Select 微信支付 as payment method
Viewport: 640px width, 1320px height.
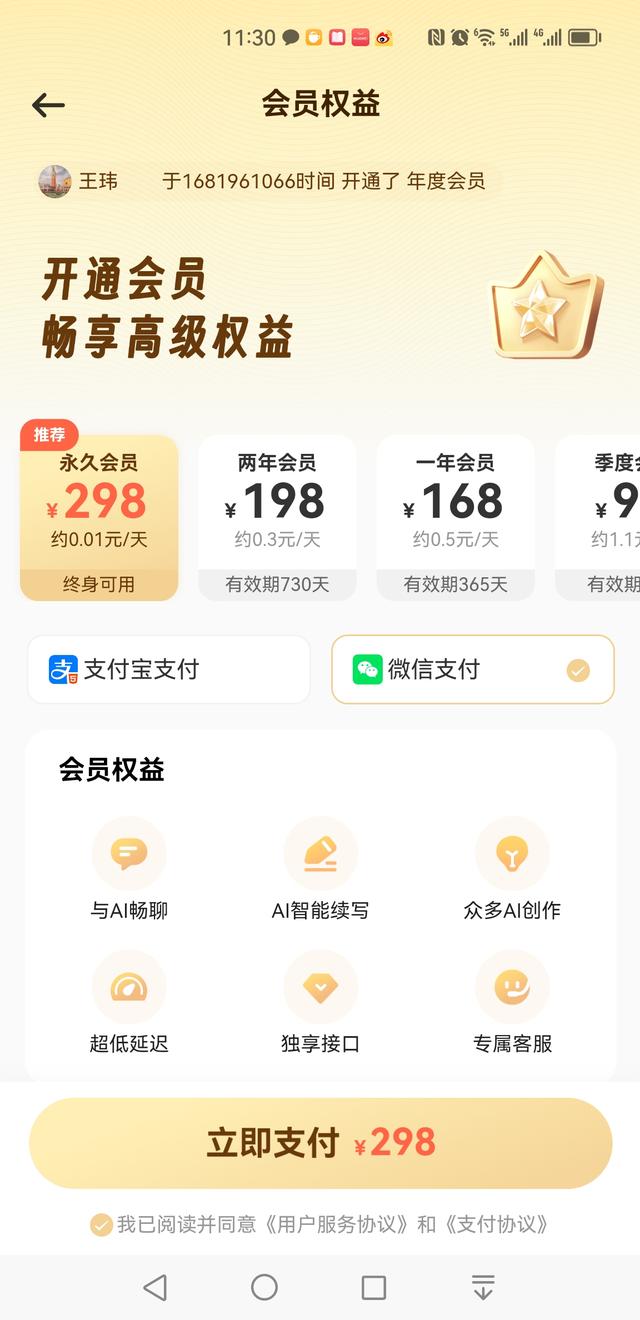coord(472,670)
